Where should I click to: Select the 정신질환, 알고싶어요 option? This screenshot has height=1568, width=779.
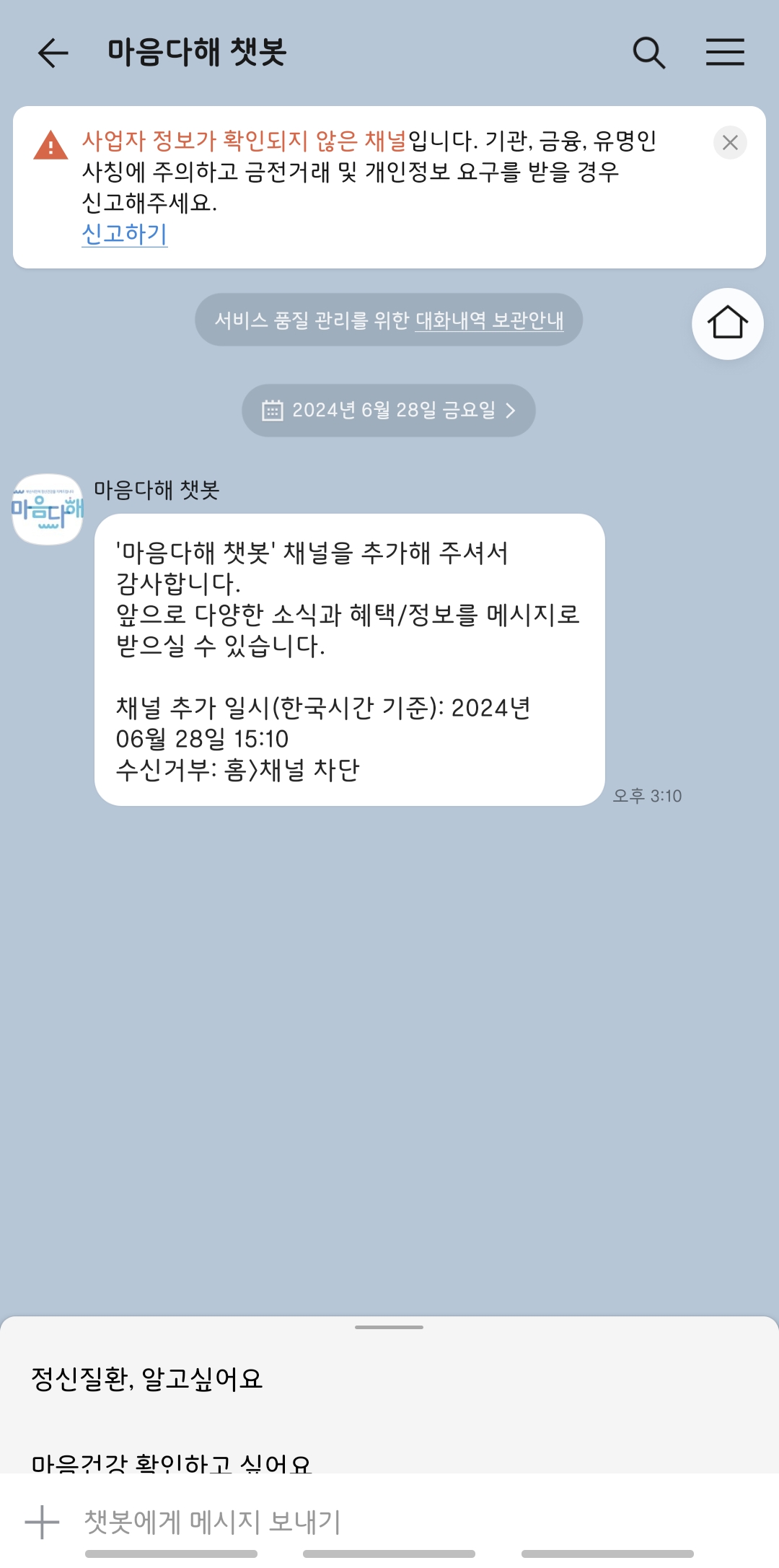coord(147,1379)
